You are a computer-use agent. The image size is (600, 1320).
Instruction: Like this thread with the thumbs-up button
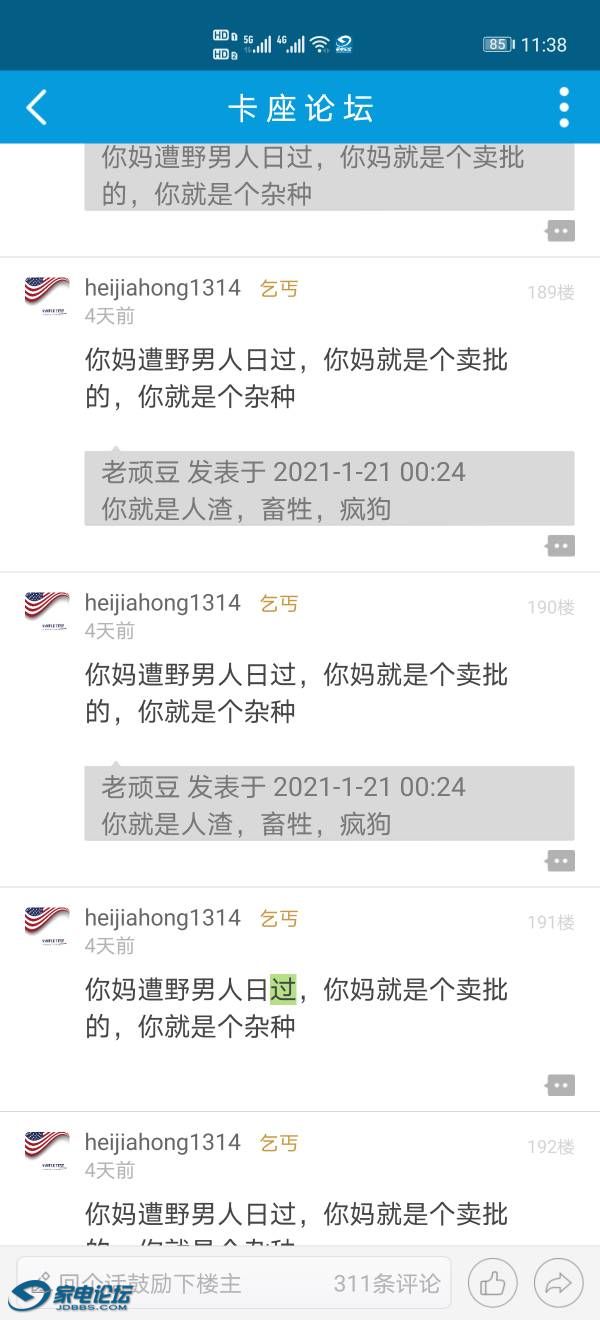[x=493, y=1283]
